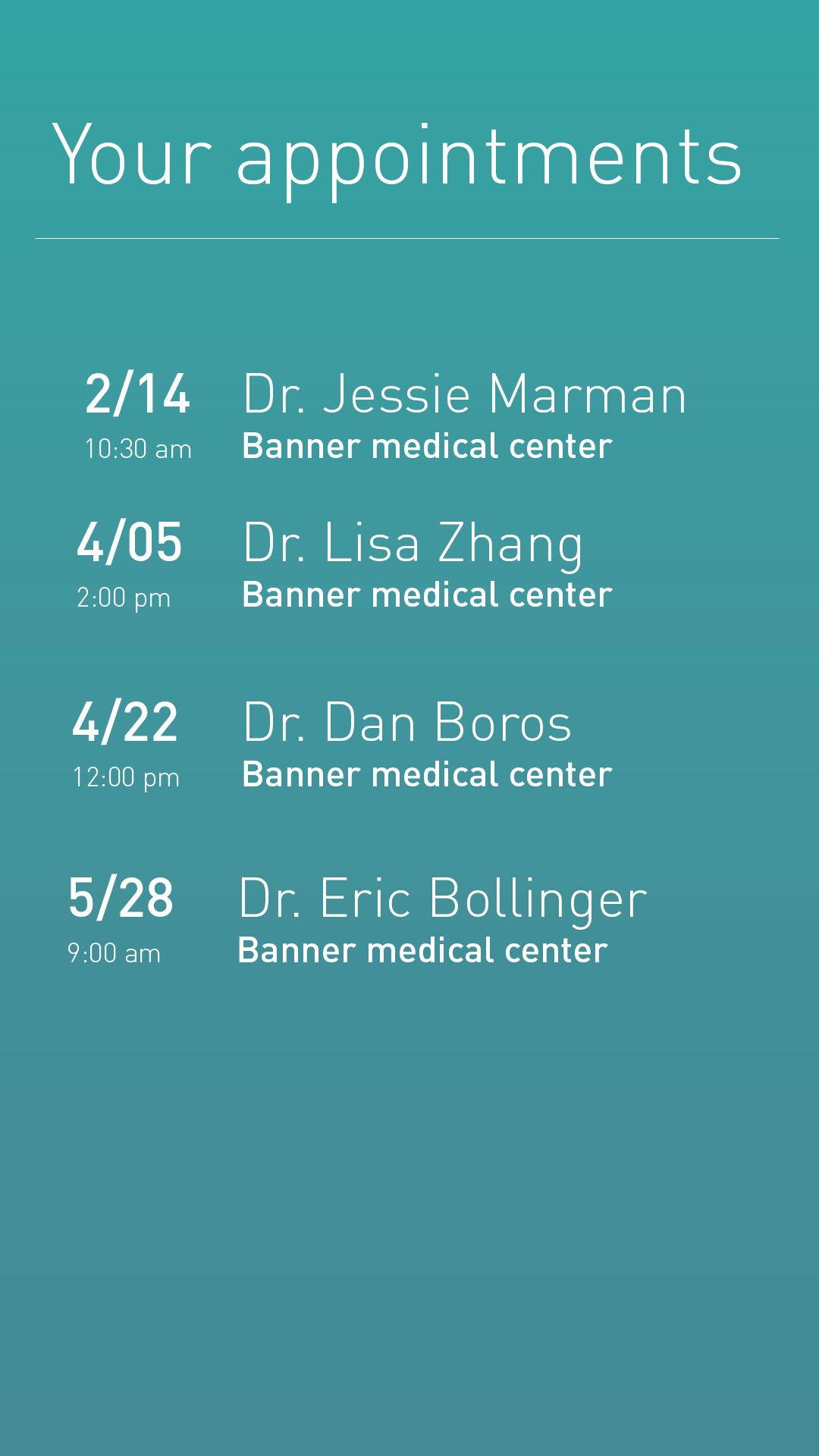The height and width of the screenshot is (1456, 819).
Task: View the Dr. Lisa Zhang appointment
Action: point(413,544)
